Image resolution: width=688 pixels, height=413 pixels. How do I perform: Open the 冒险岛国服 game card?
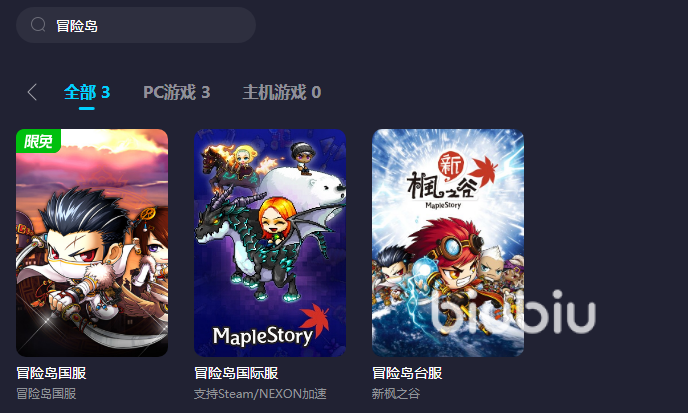tap(92, 243)
